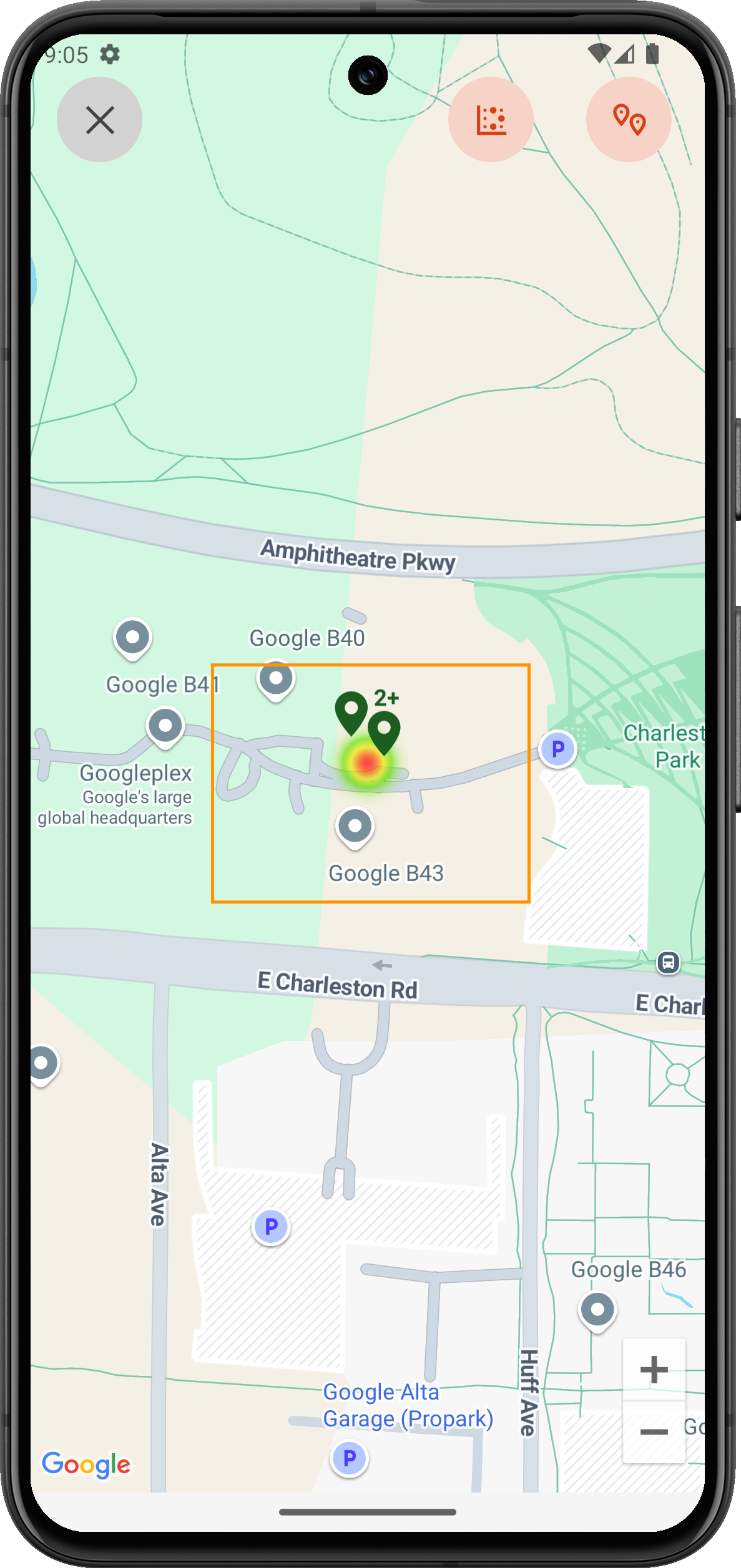741x1568 pixels.
Task: Open Google Alta Garage parking marker
Action: pos(349,1458)
